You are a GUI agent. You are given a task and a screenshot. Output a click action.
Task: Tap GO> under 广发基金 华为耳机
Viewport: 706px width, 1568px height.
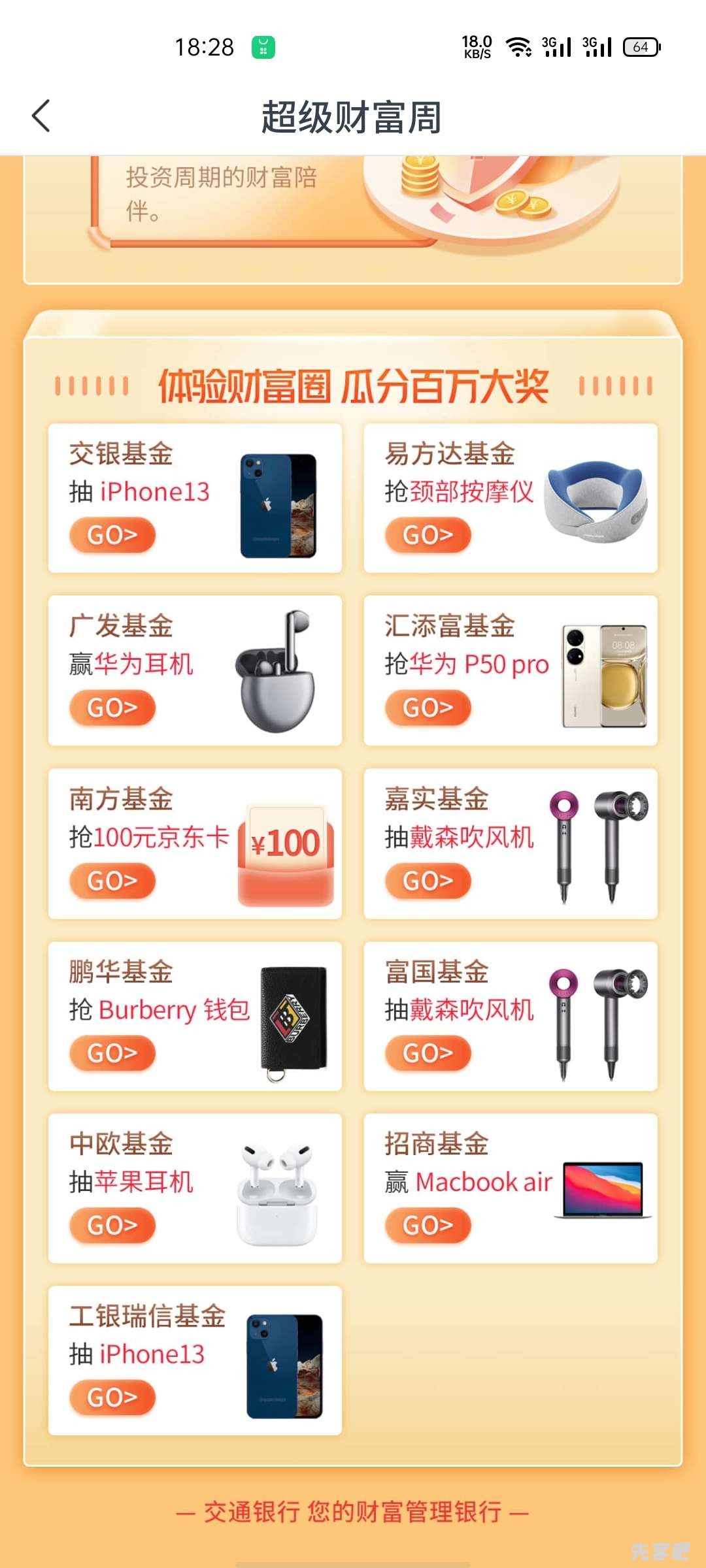tap(112, 708)
